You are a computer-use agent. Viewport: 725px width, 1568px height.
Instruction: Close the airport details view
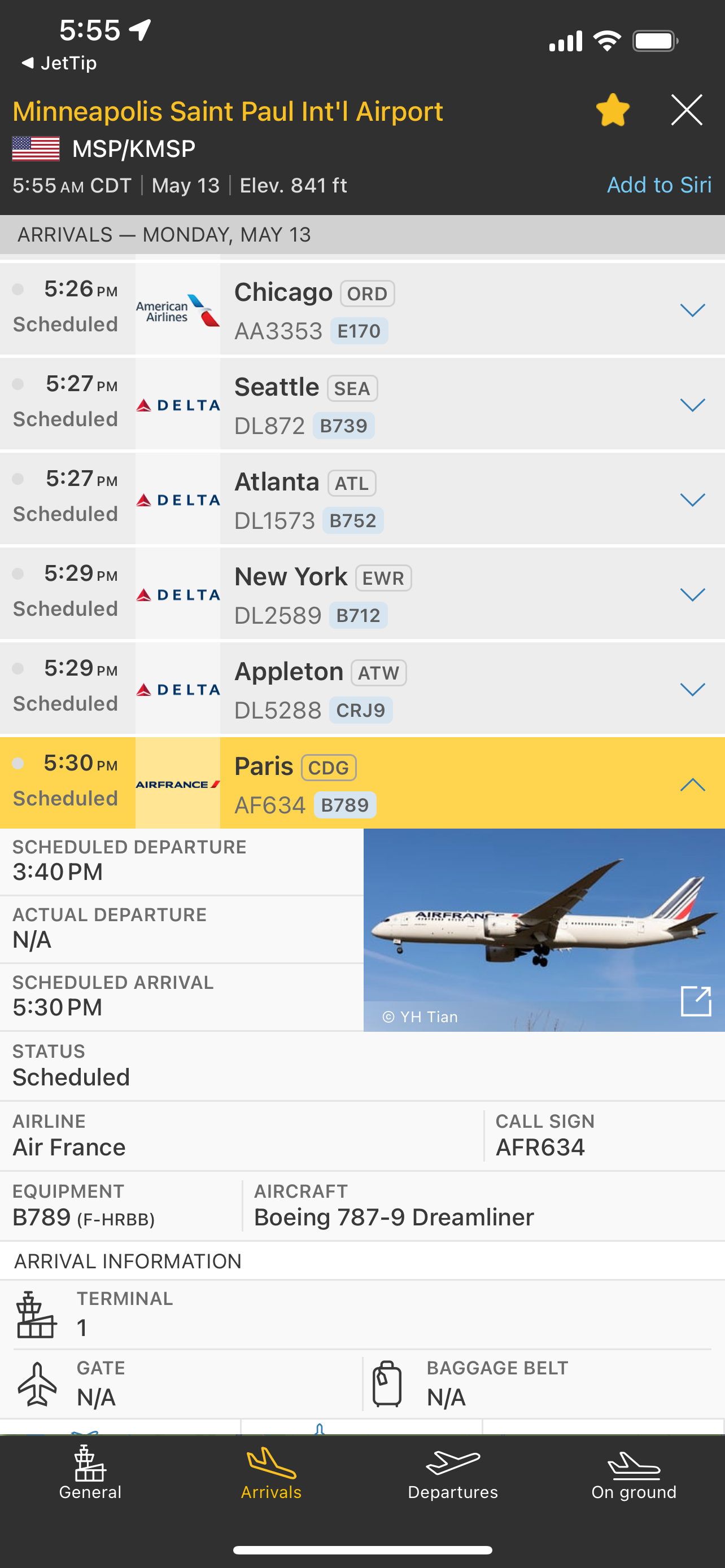click(x=687, y=110)
